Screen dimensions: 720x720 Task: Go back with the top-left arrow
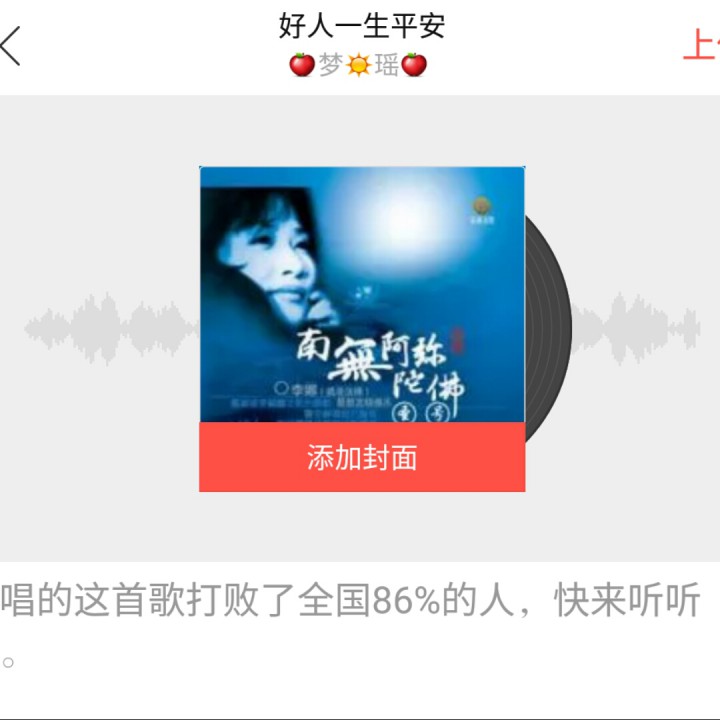(x=10, y=46)
